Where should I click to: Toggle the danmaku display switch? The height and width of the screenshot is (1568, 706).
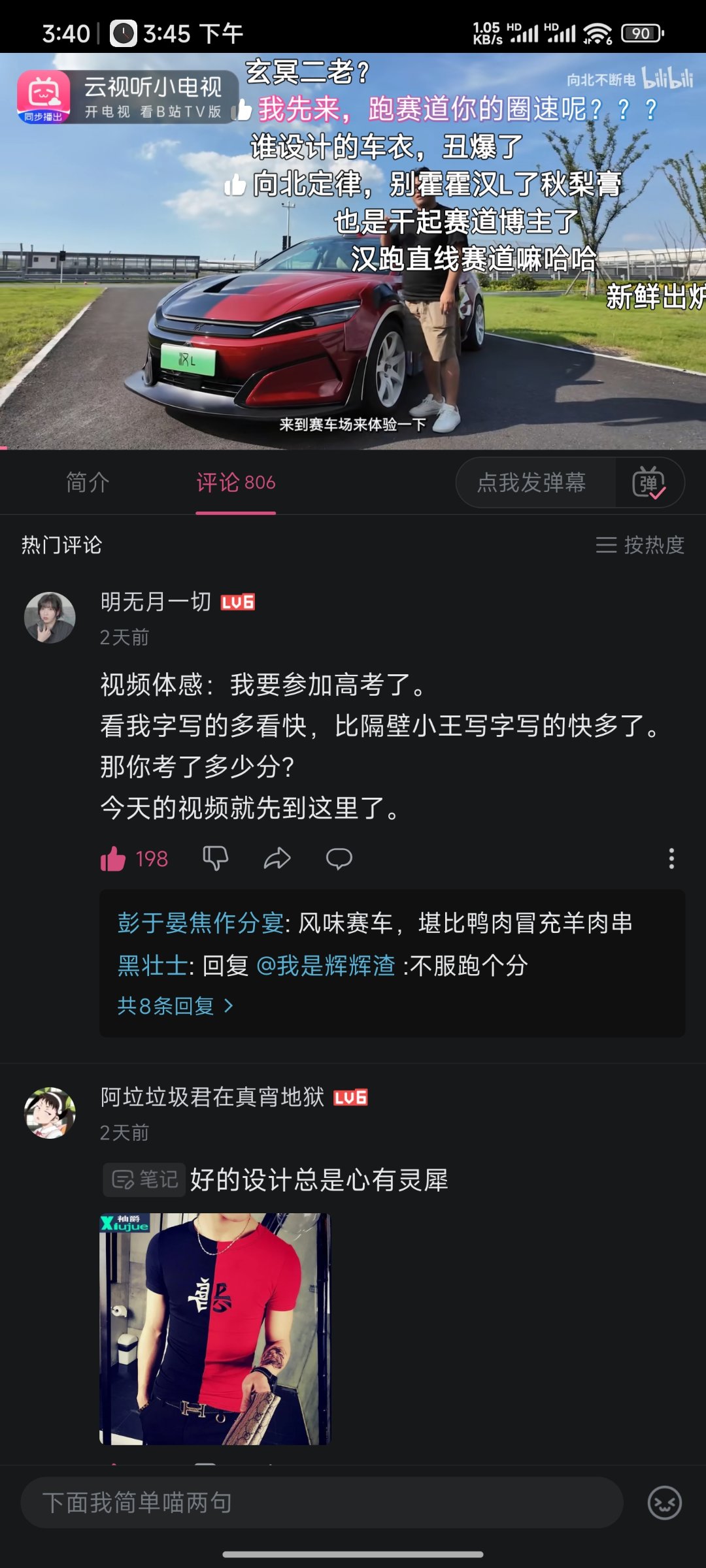(x=648, y=482)
